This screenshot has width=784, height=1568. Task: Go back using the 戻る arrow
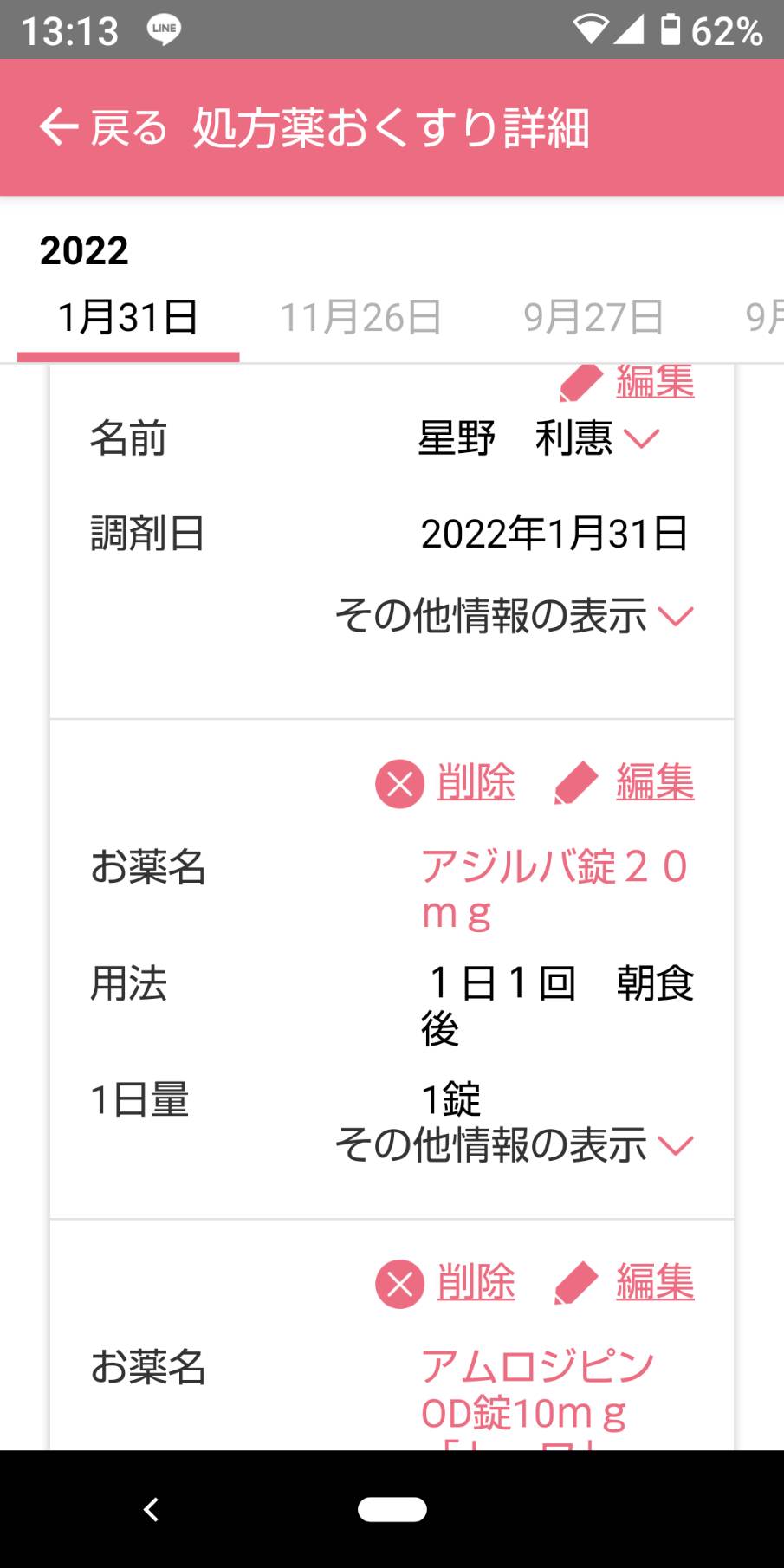[102, 128]
